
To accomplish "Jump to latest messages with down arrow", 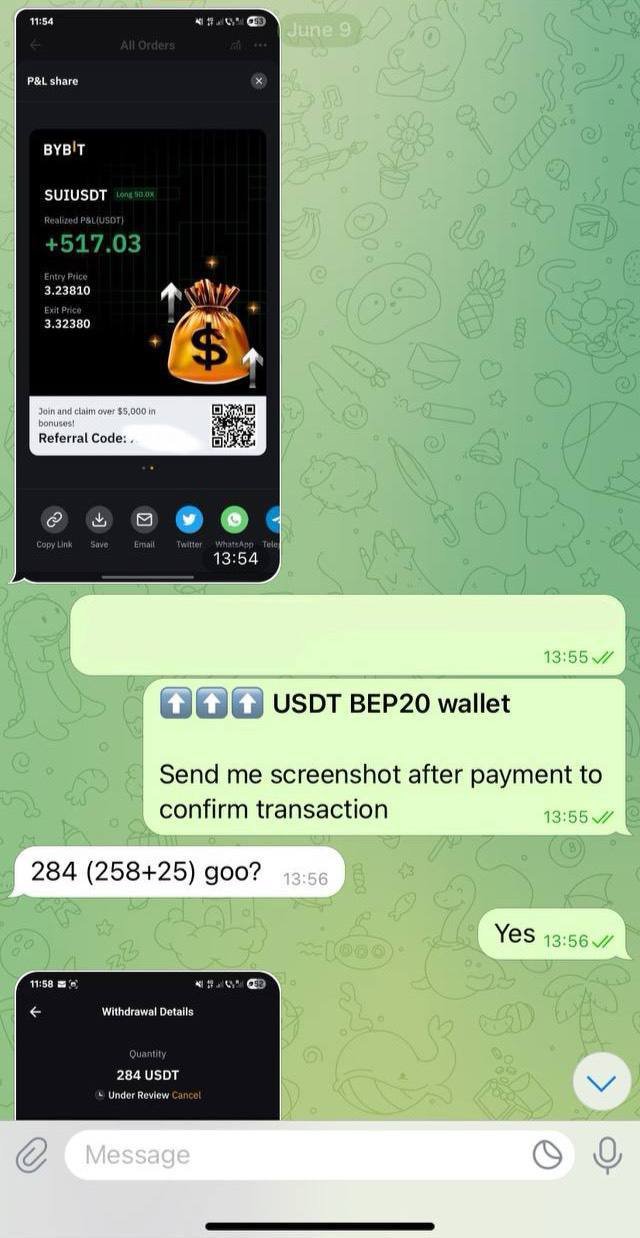I will pos(600,1084).
